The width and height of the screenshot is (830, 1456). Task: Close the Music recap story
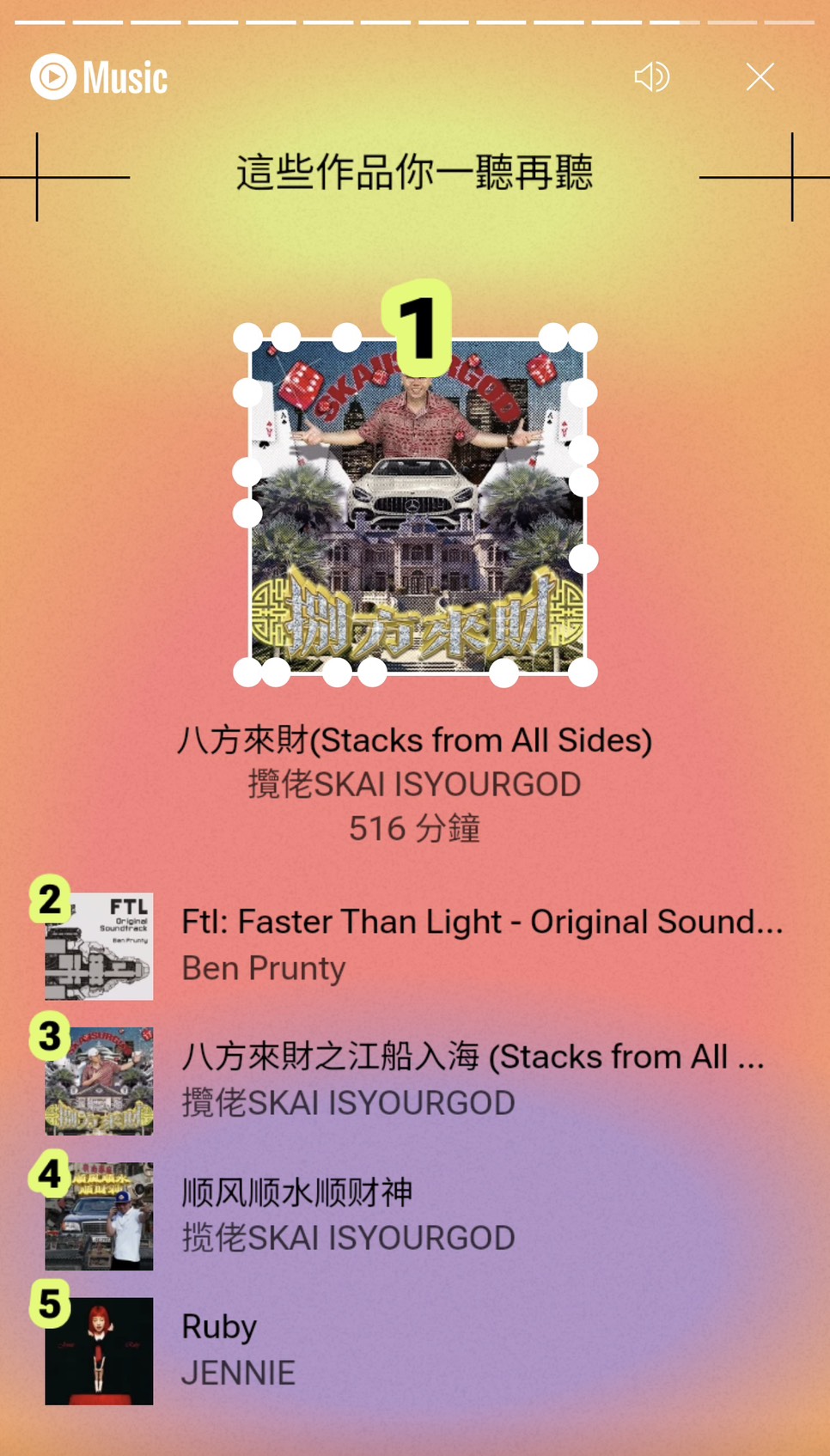[x=760, y=77]
